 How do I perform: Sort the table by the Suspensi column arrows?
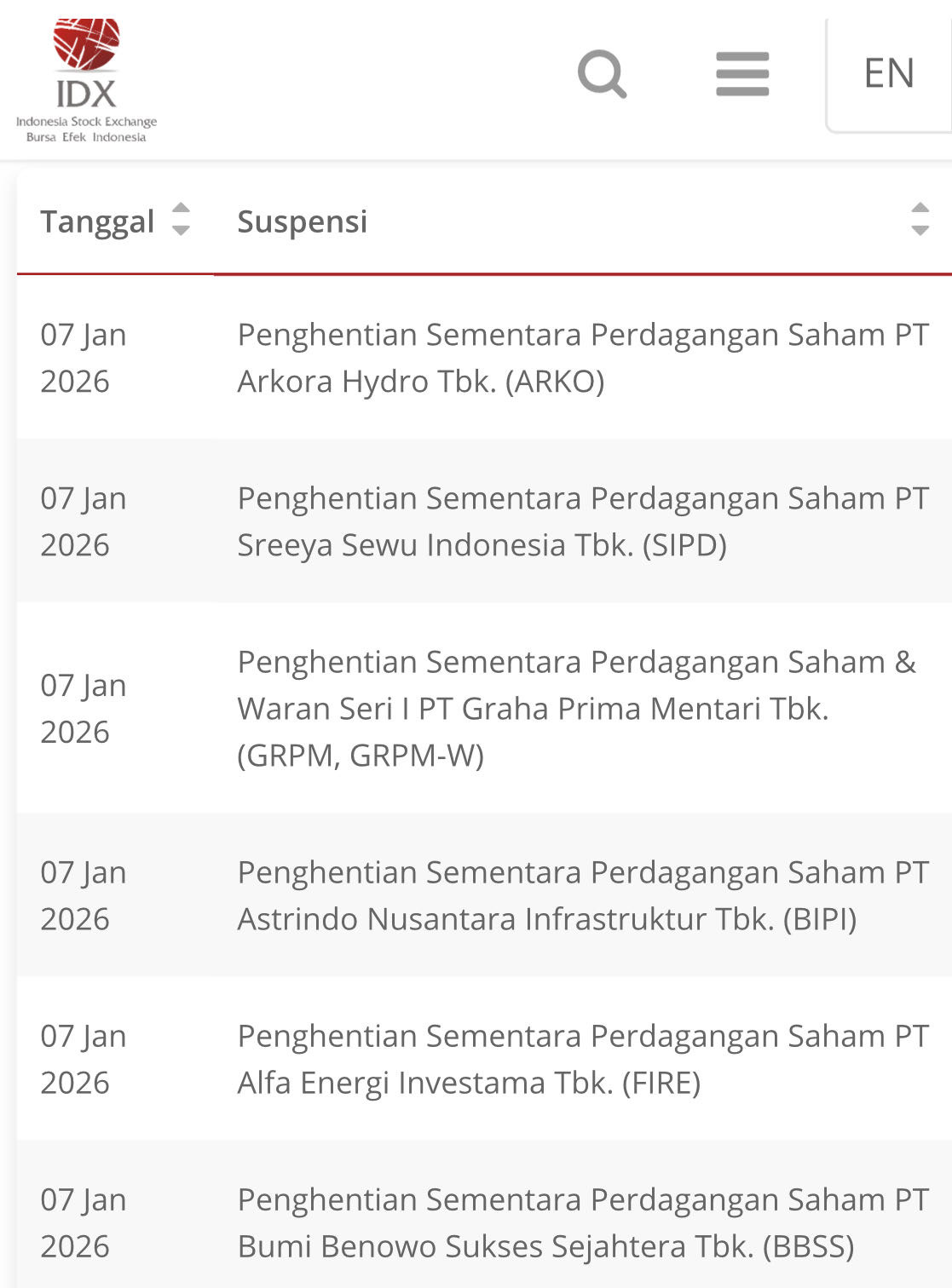coord(920,220)
